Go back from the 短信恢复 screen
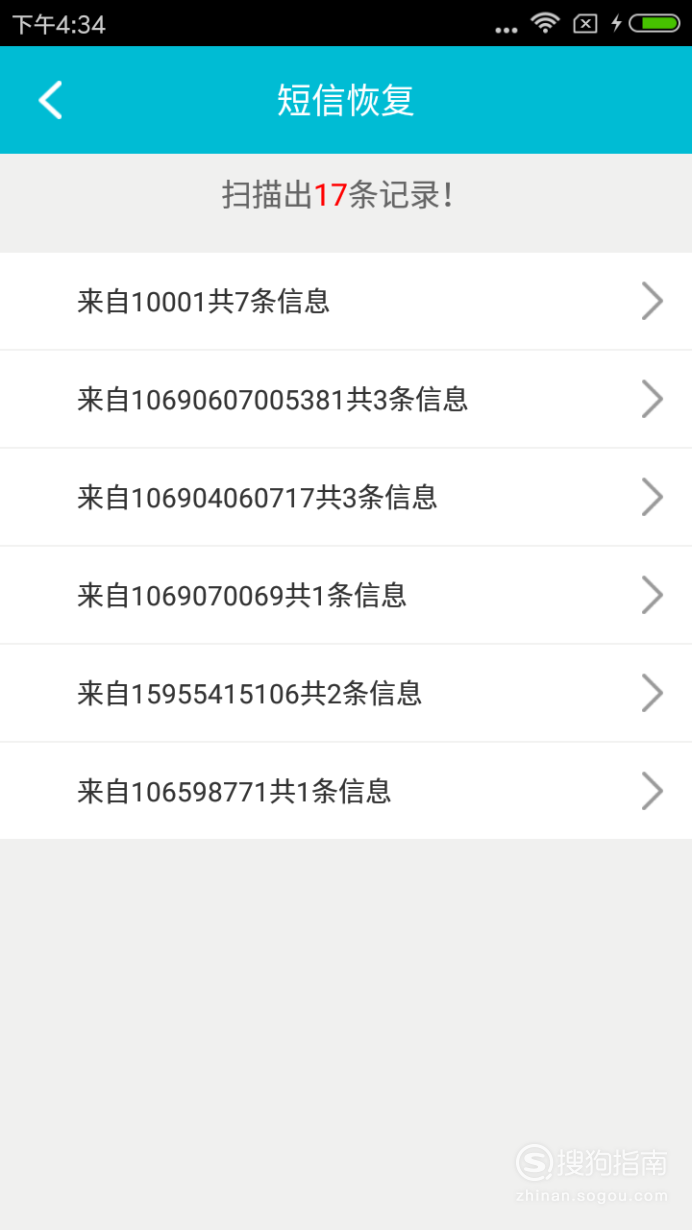The height and width of the screenshot is (1230, 692). [50, 100]
